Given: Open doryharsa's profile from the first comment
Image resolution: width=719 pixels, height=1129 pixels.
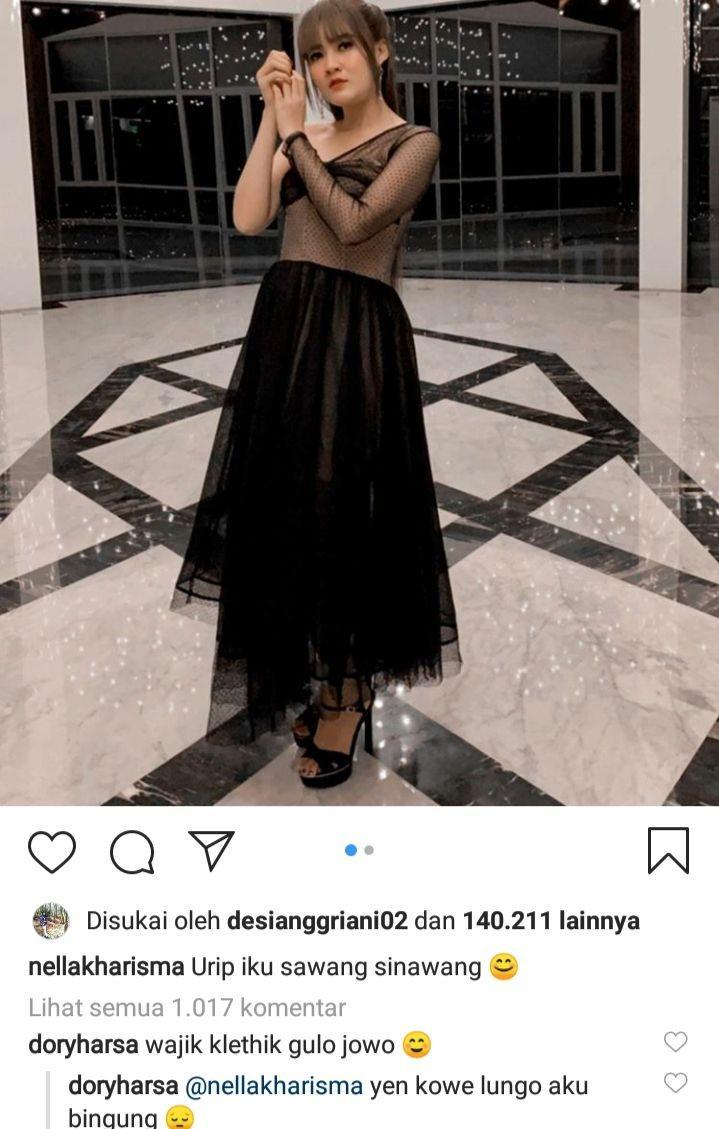Looking at the screenshot, I should coord(84,1046).
